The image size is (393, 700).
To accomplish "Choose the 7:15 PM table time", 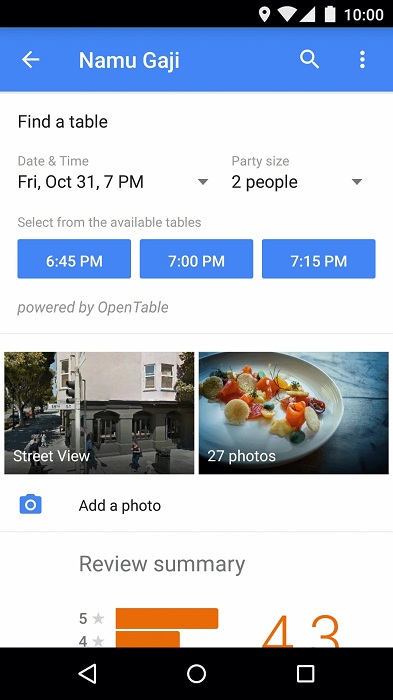I will (x=319, y=259).
